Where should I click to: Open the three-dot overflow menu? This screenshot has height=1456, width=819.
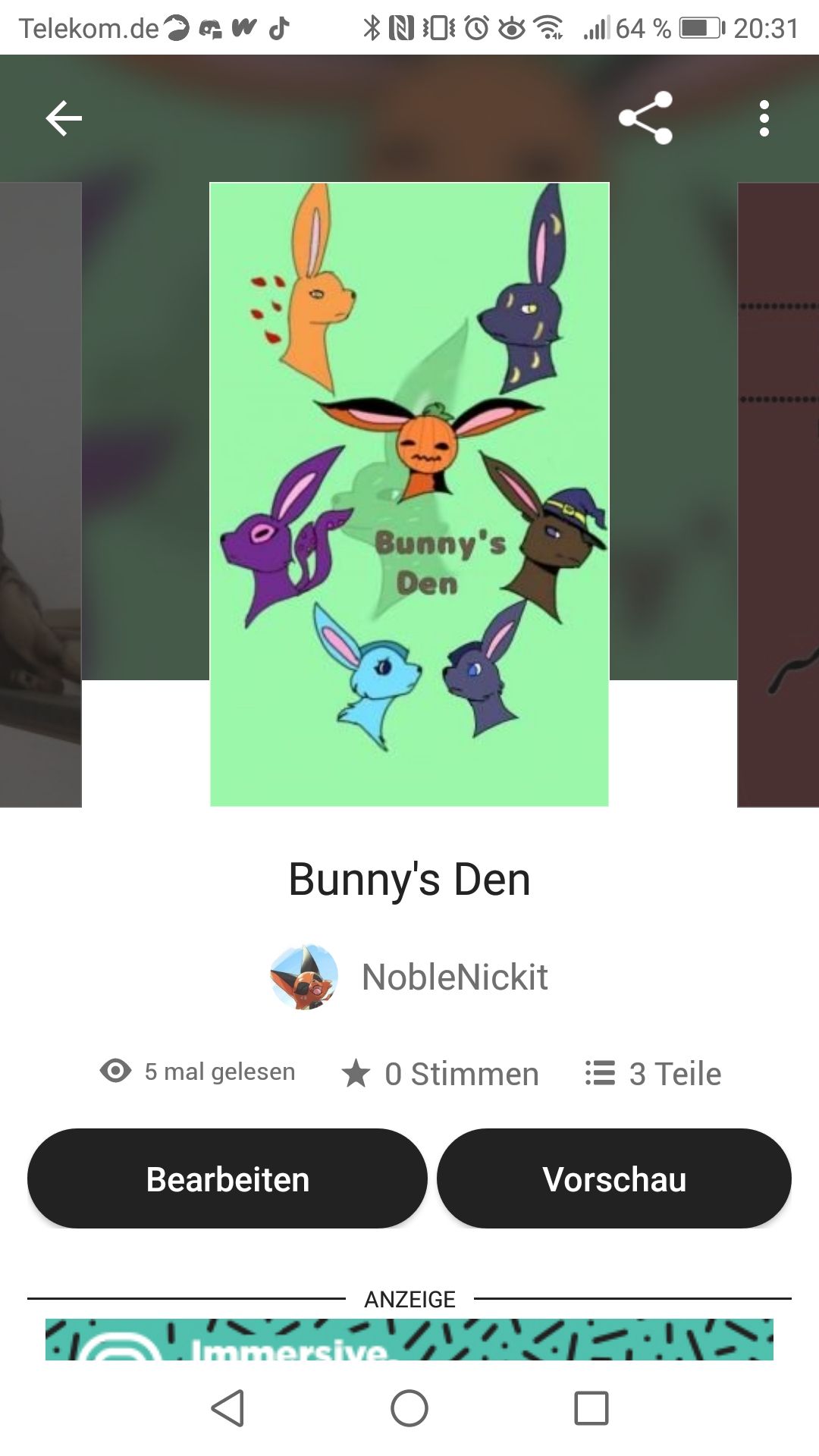click(x=764, y=118)
